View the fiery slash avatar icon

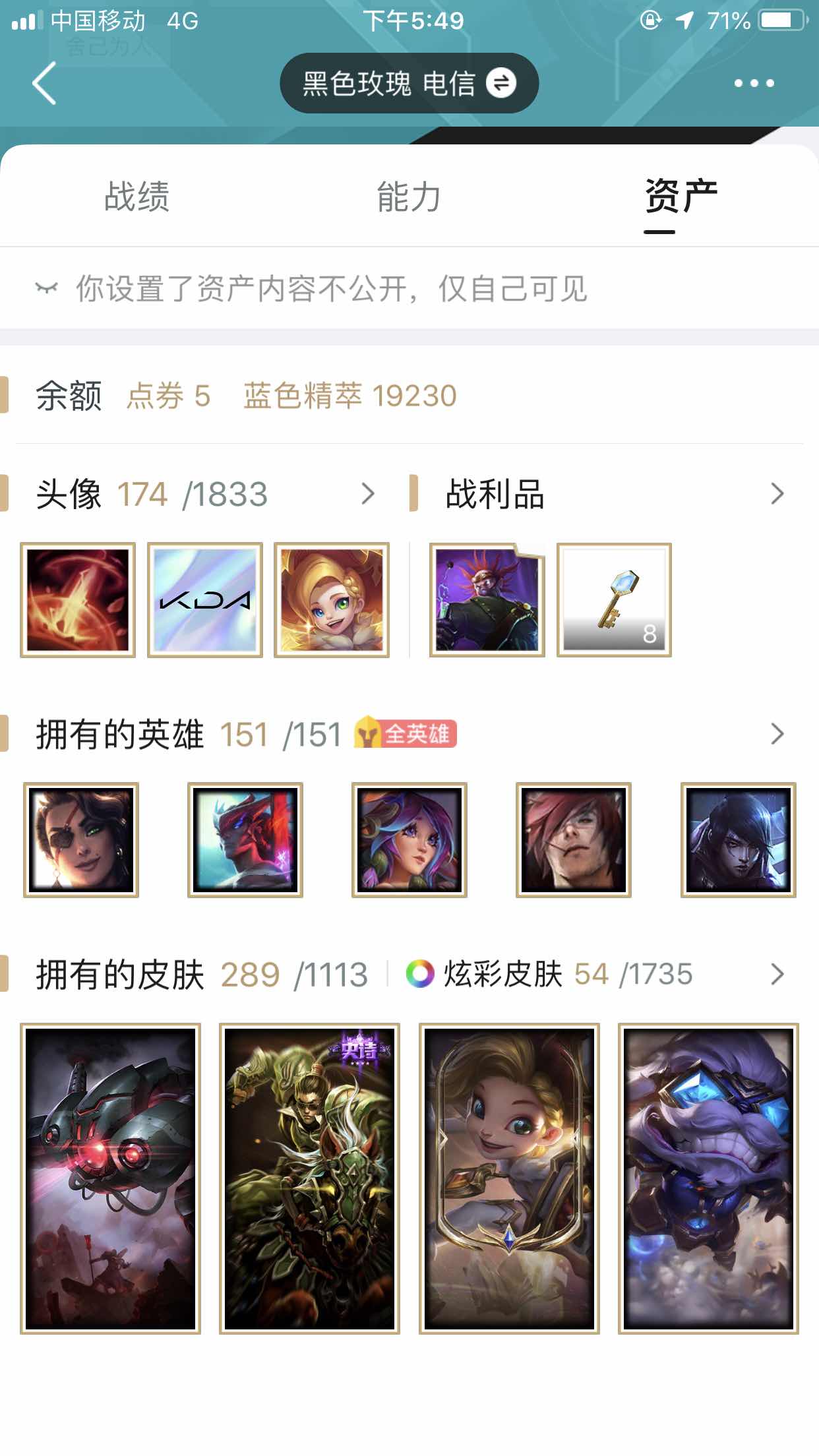[78, 600]
